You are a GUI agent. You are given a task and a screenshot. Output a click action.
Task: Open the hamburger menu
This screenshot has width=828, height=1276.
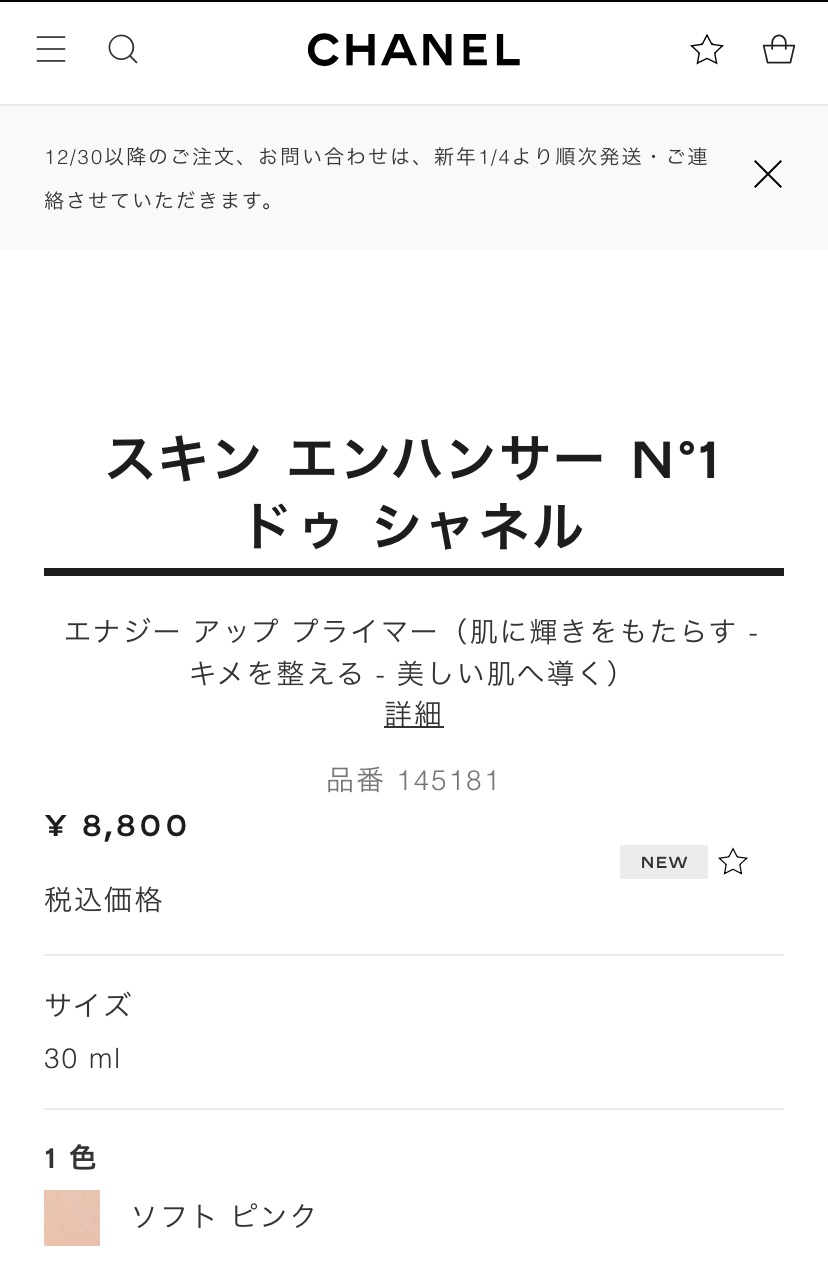pos(51,49)
